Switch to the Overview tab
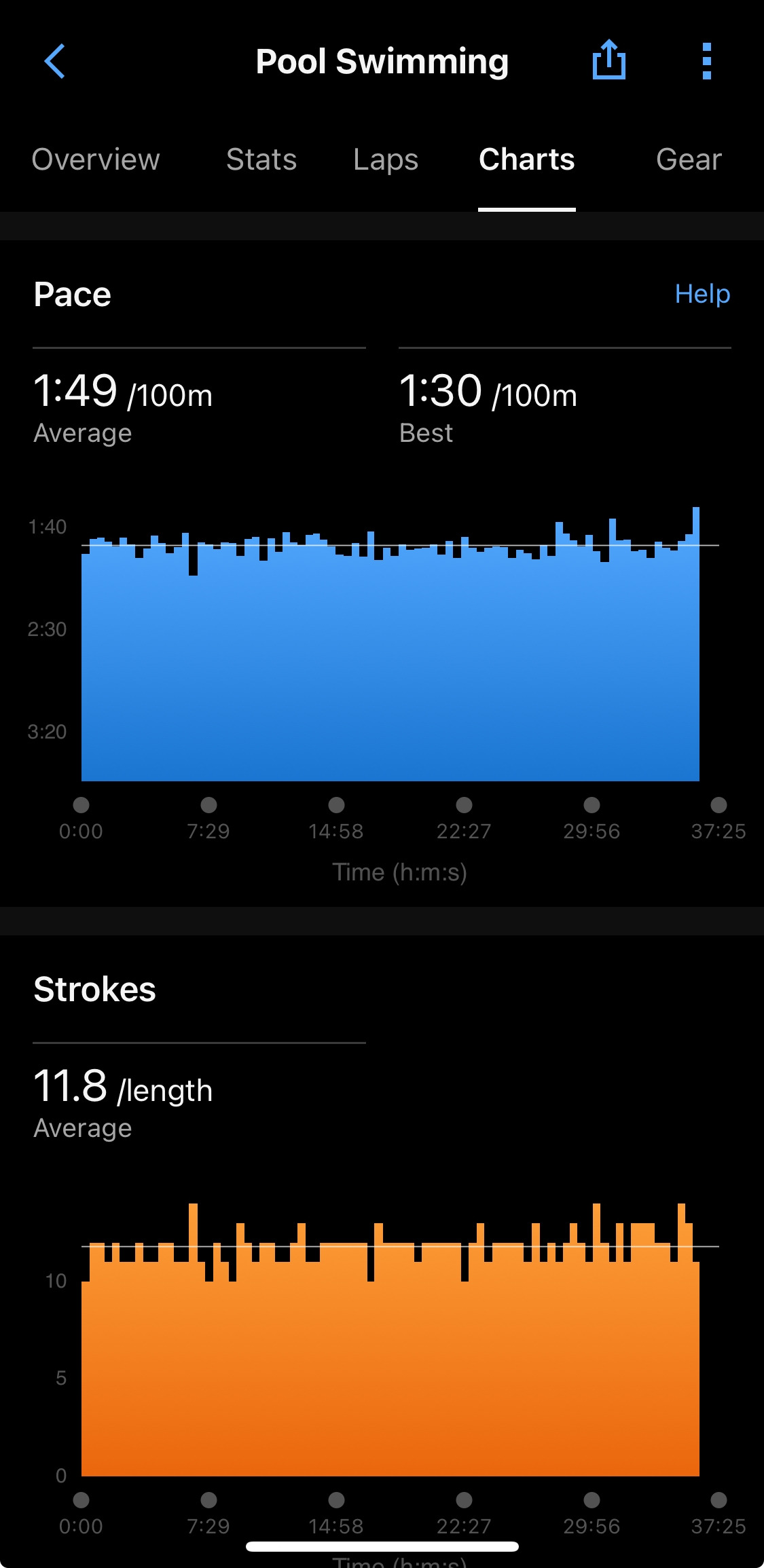Screen dimensions: 764x1568 pyautogui.click(x=96, y=160)
